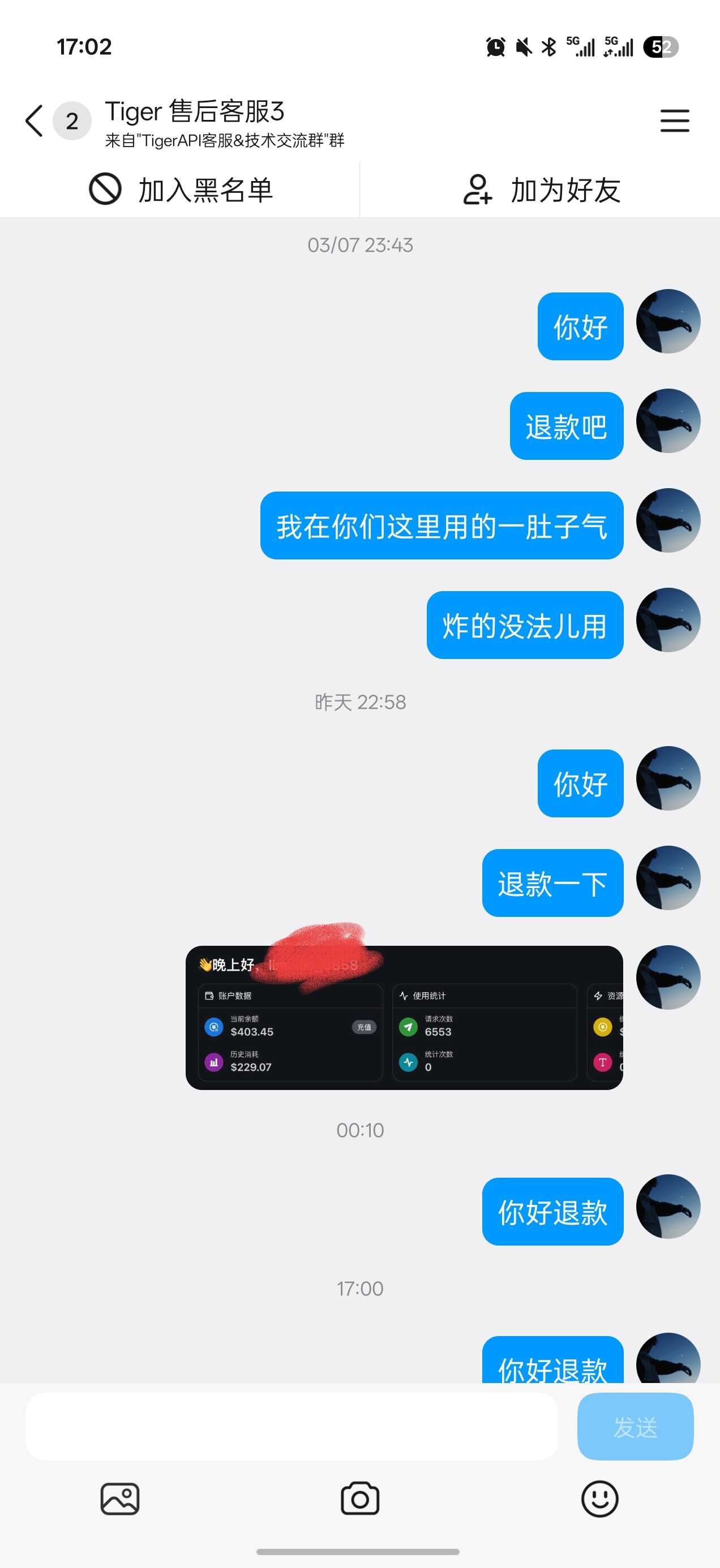
Task: Go back from the Tiger 售后客服3 chat
Action: point(34,120)
